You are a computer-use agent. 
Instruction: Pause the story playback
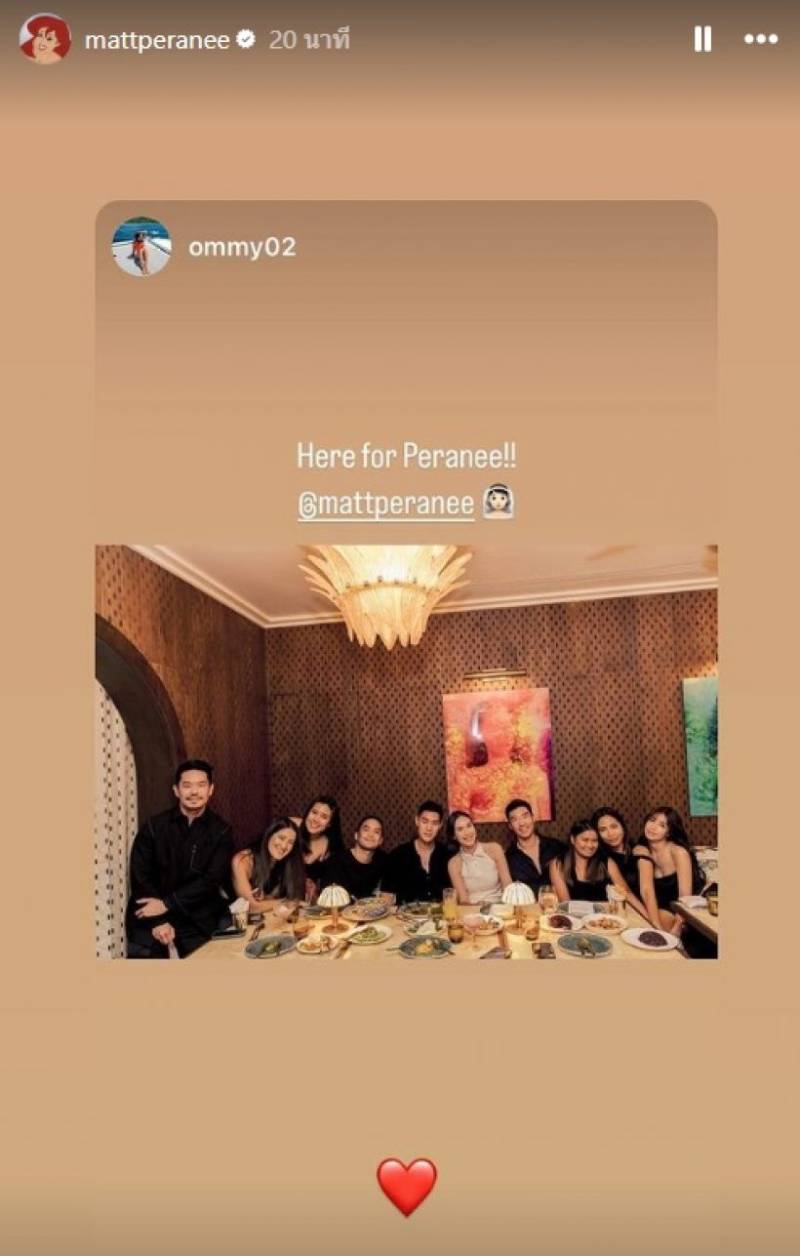click(703, 39)
